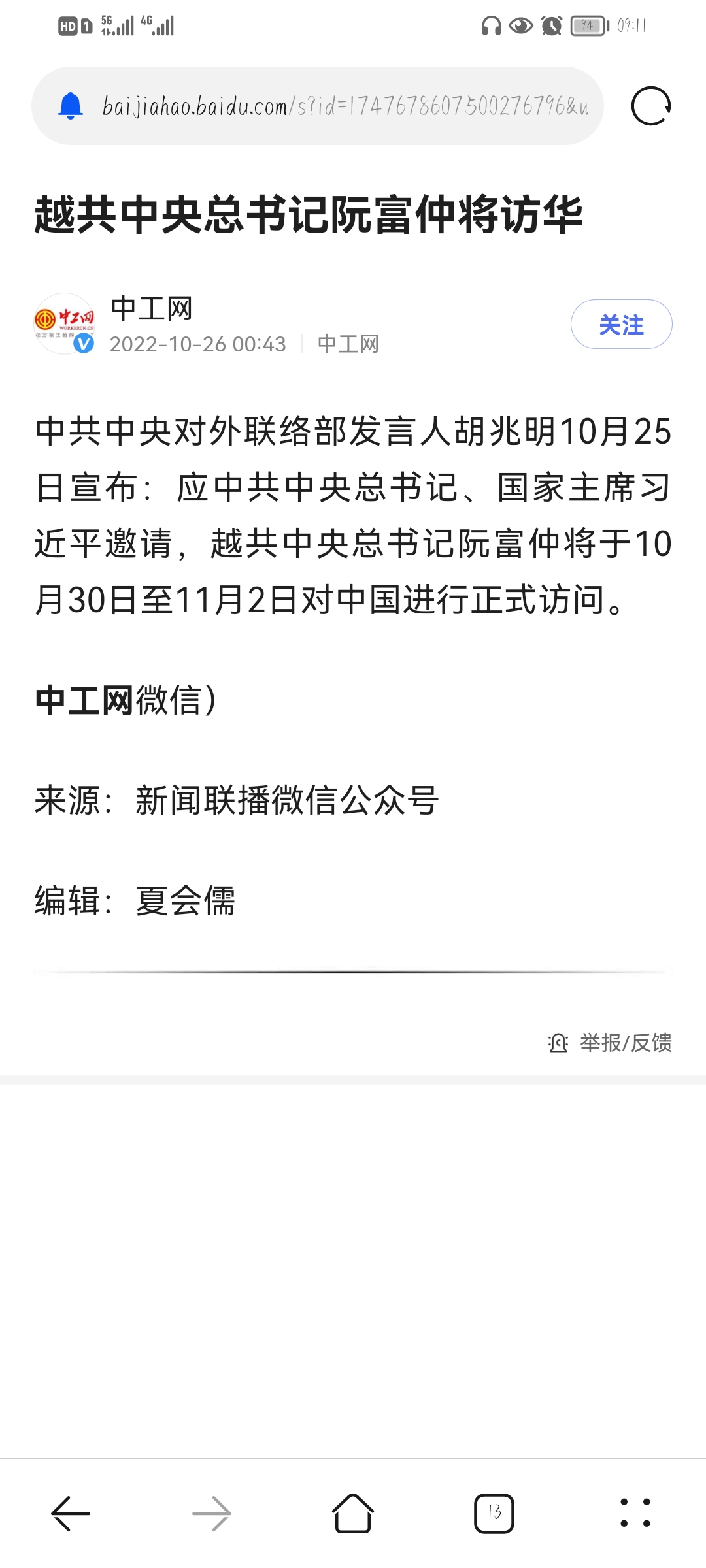This screenshot has width=706, height=1568.
Task: Open the browser menu with four dots
Action: click(635, 1513)
